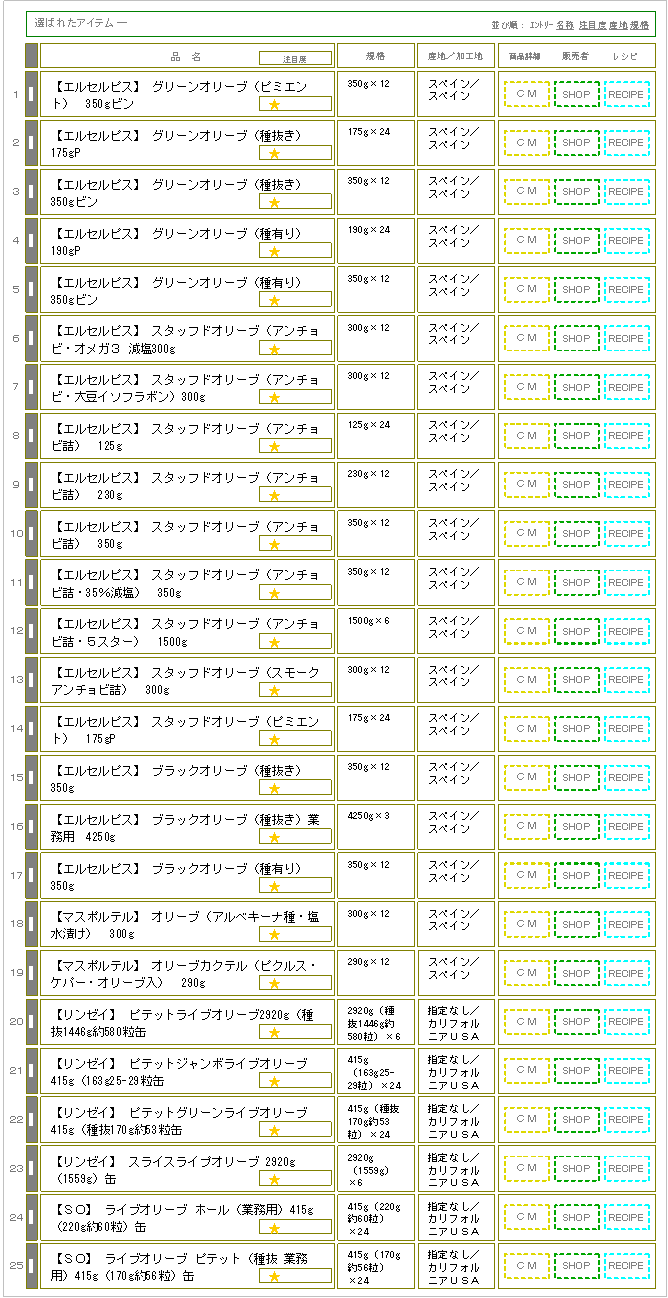View RECIPE for item 19 オリーブカクテル
This screenshot has width=668, height=1298.
pos(627,974)
